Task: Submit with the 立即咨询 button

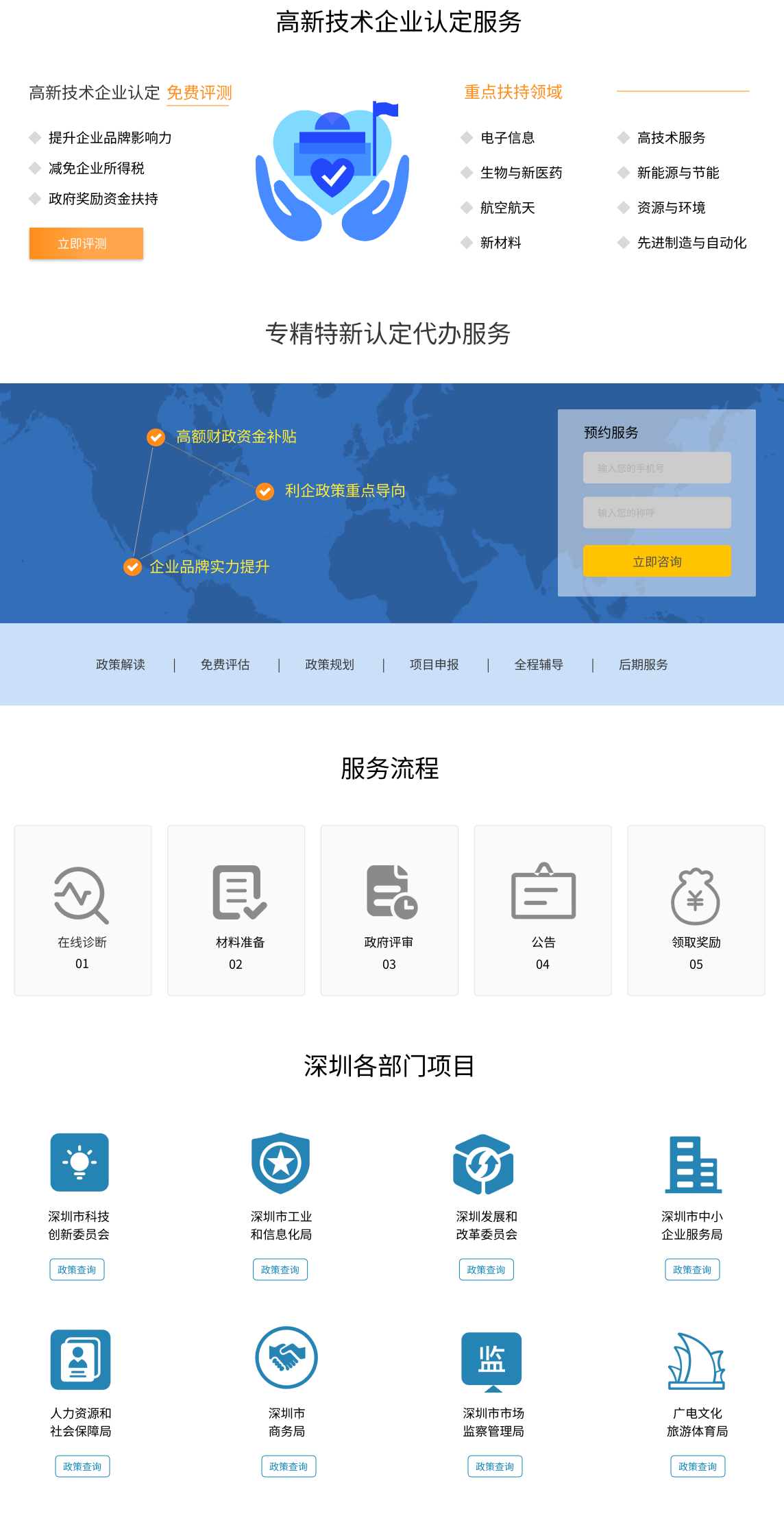Action: (x=657, y=561)
